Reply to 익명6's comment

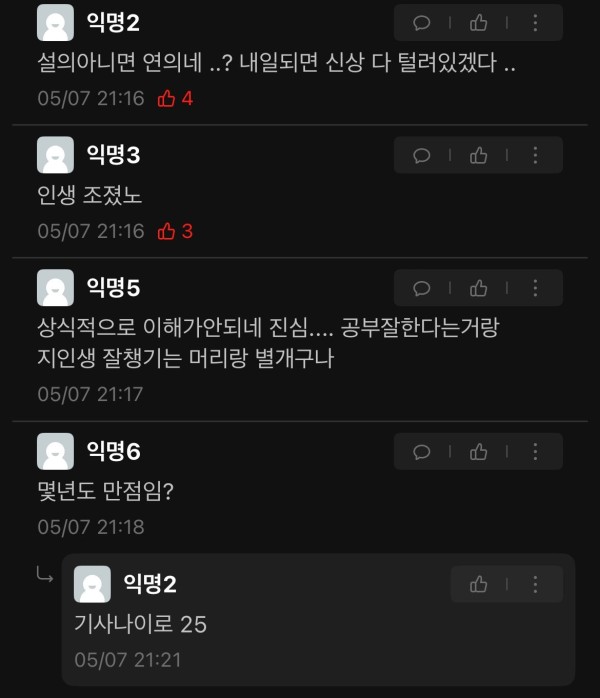pyautogui.click(x=422, y=452)
